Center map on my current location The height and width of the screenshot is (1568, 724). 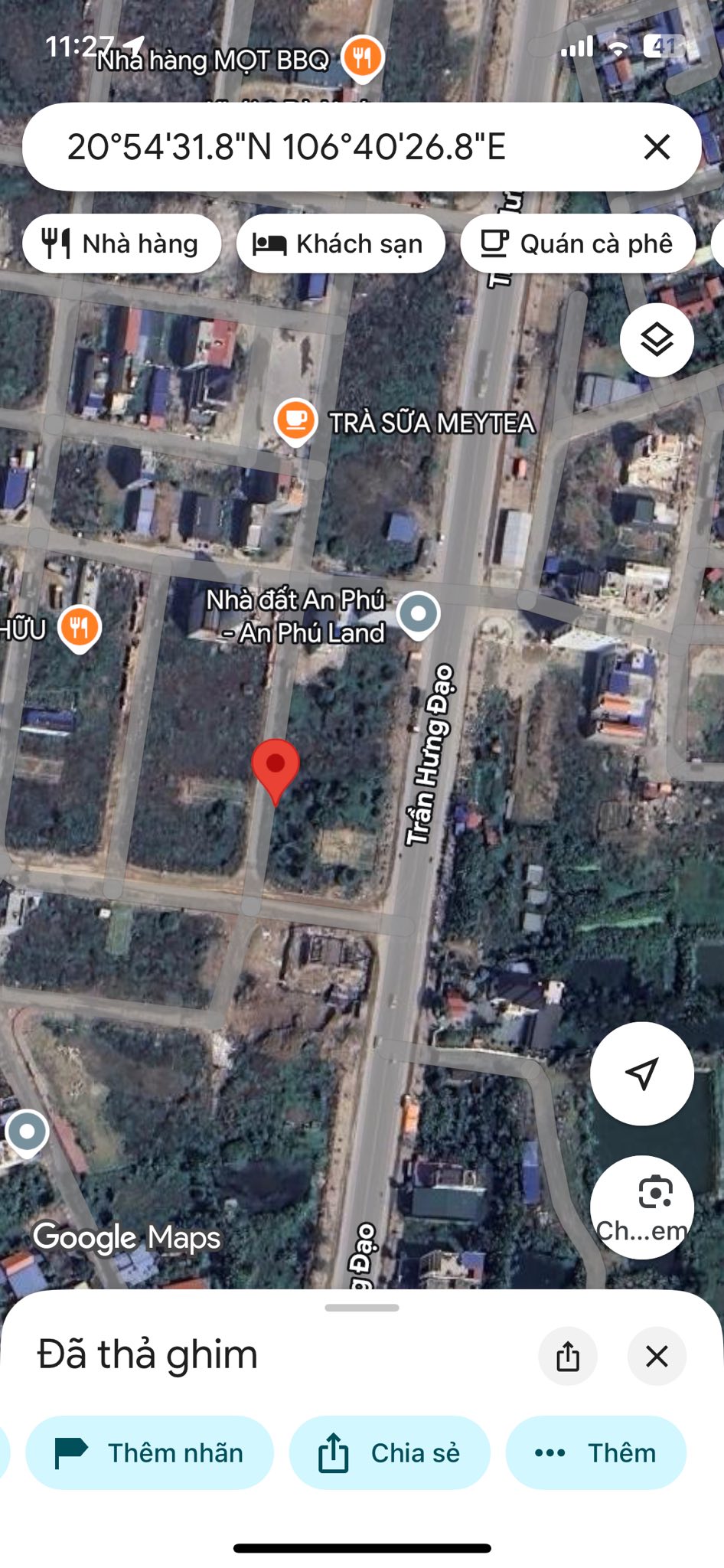coord(641,1073)
